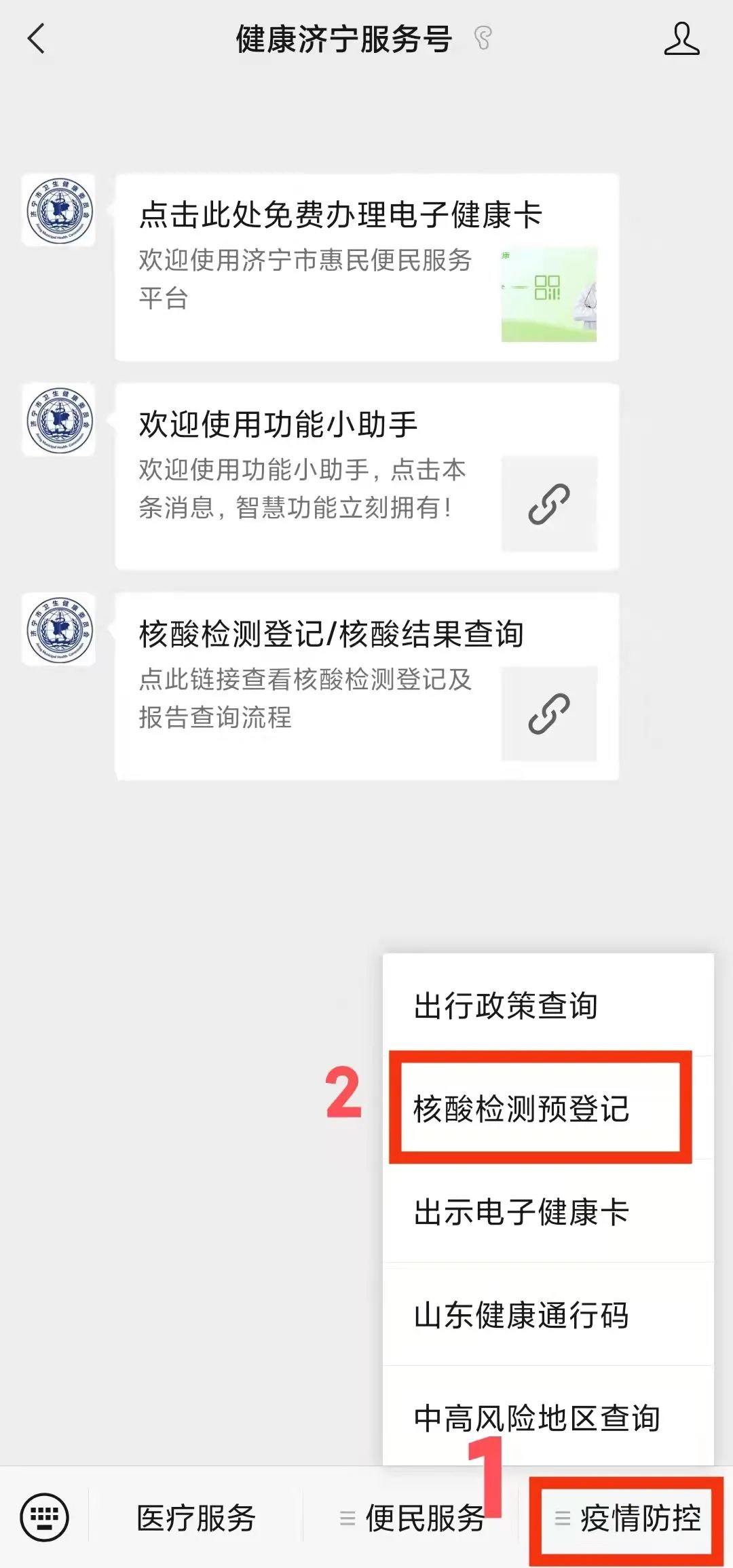Open the account profile via the person icon

tap(682, 39)
